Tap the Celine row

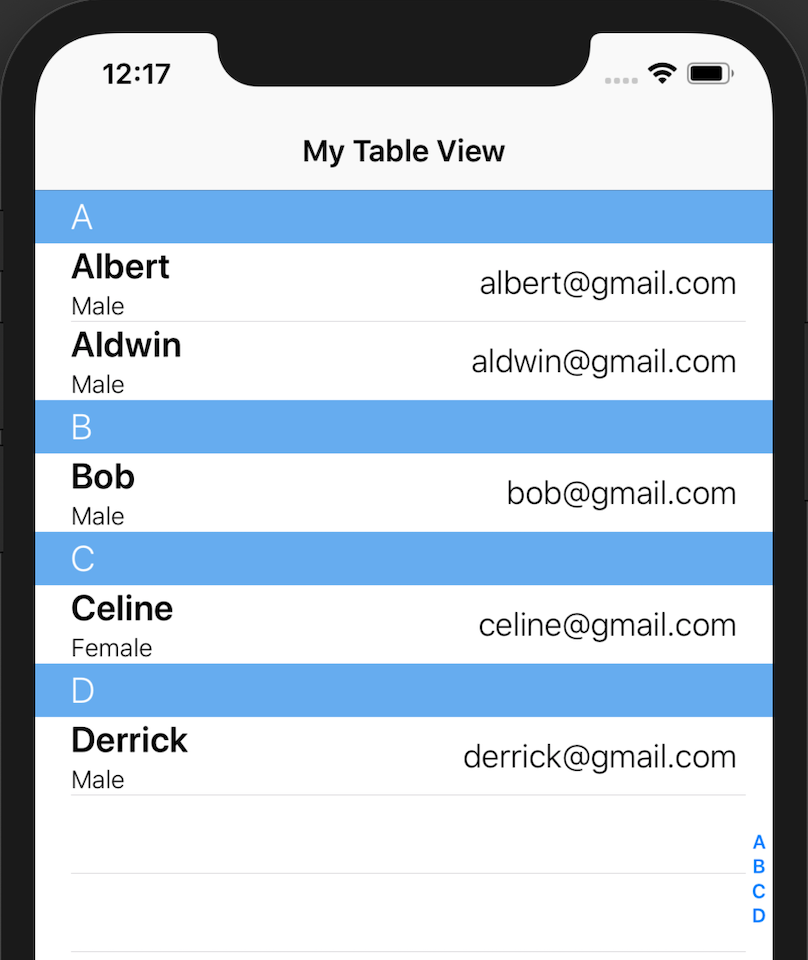pos(400,625)
